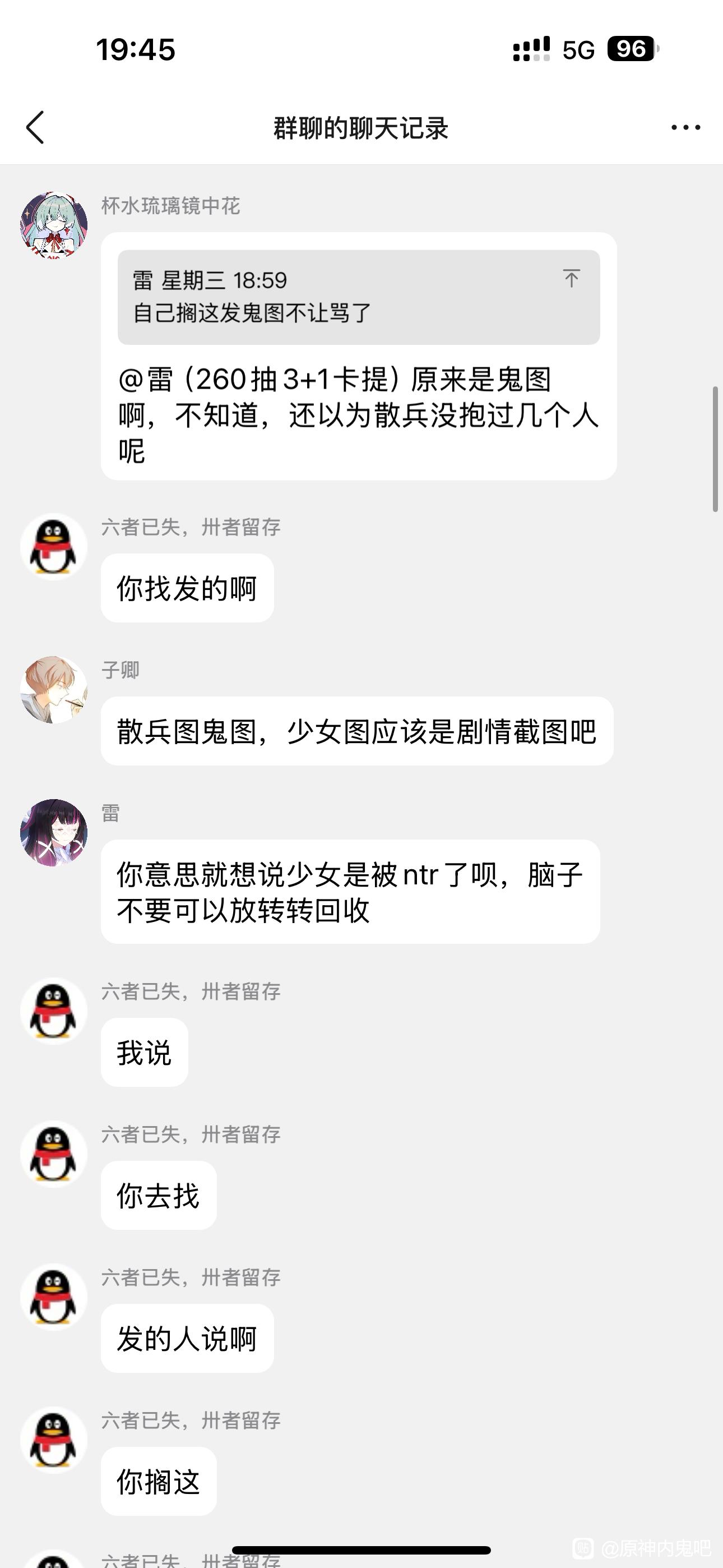View 子卿's avatar profile
The width and height of the screenshot is (723, 1568).
tap(54, 690)
